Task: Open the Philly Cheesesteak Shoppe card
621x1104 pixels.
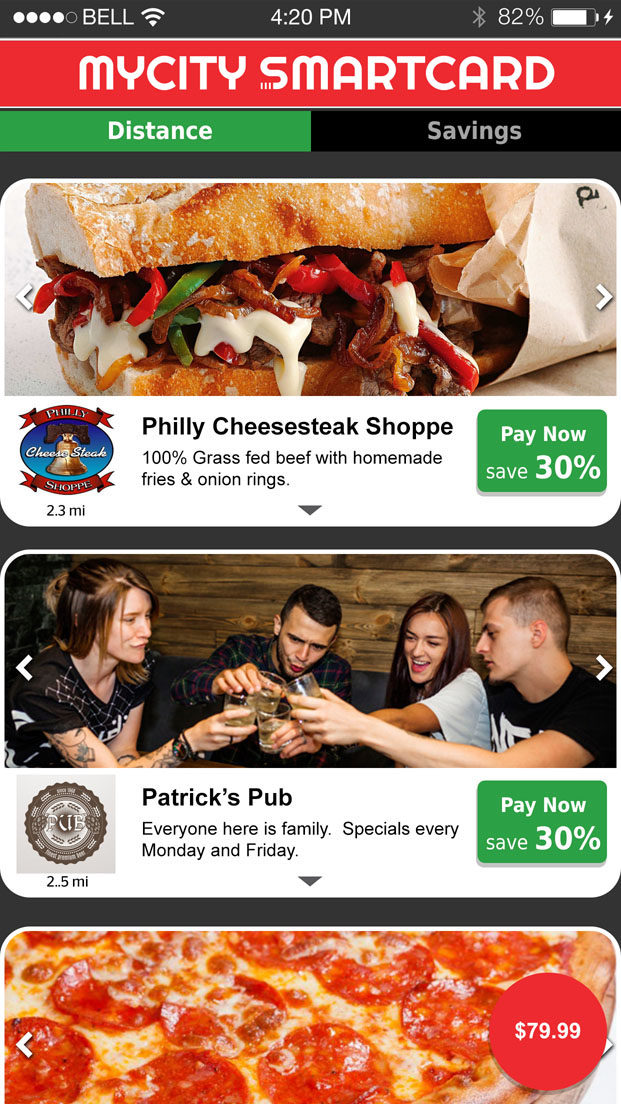Action: 297,427
